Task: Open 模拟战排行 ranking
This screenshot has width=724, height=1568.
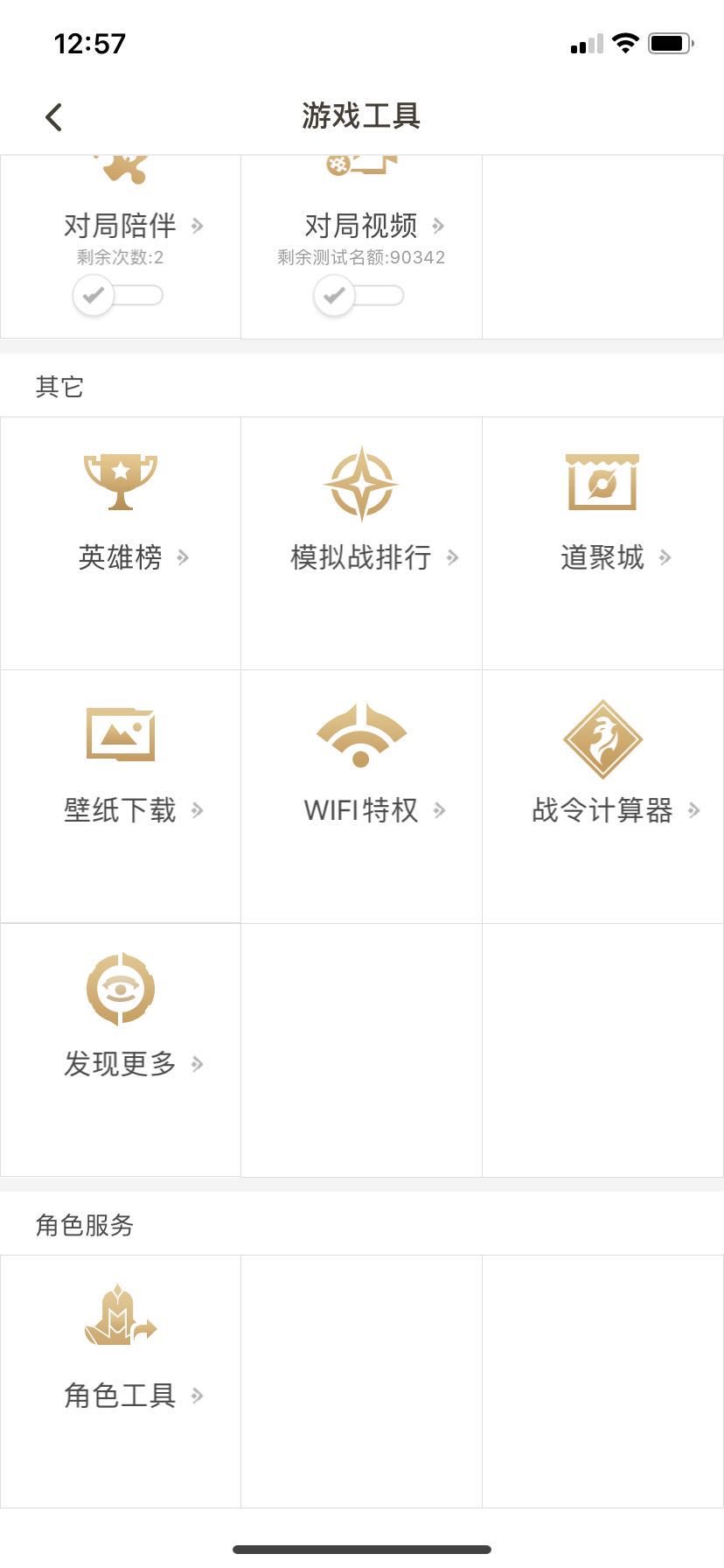Action: point(361,516)
